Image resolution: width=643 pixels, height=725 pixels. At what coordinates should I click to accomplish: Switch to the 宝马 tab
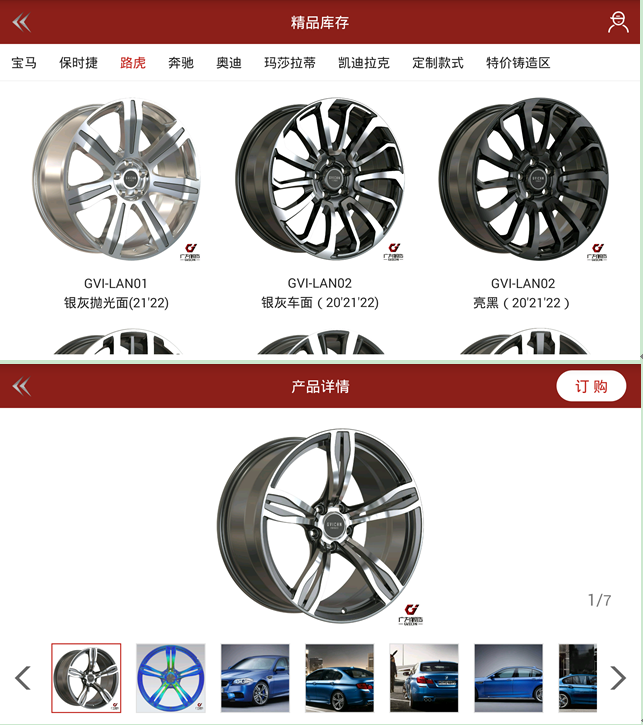pyautogui.click(x=24, y=63)
